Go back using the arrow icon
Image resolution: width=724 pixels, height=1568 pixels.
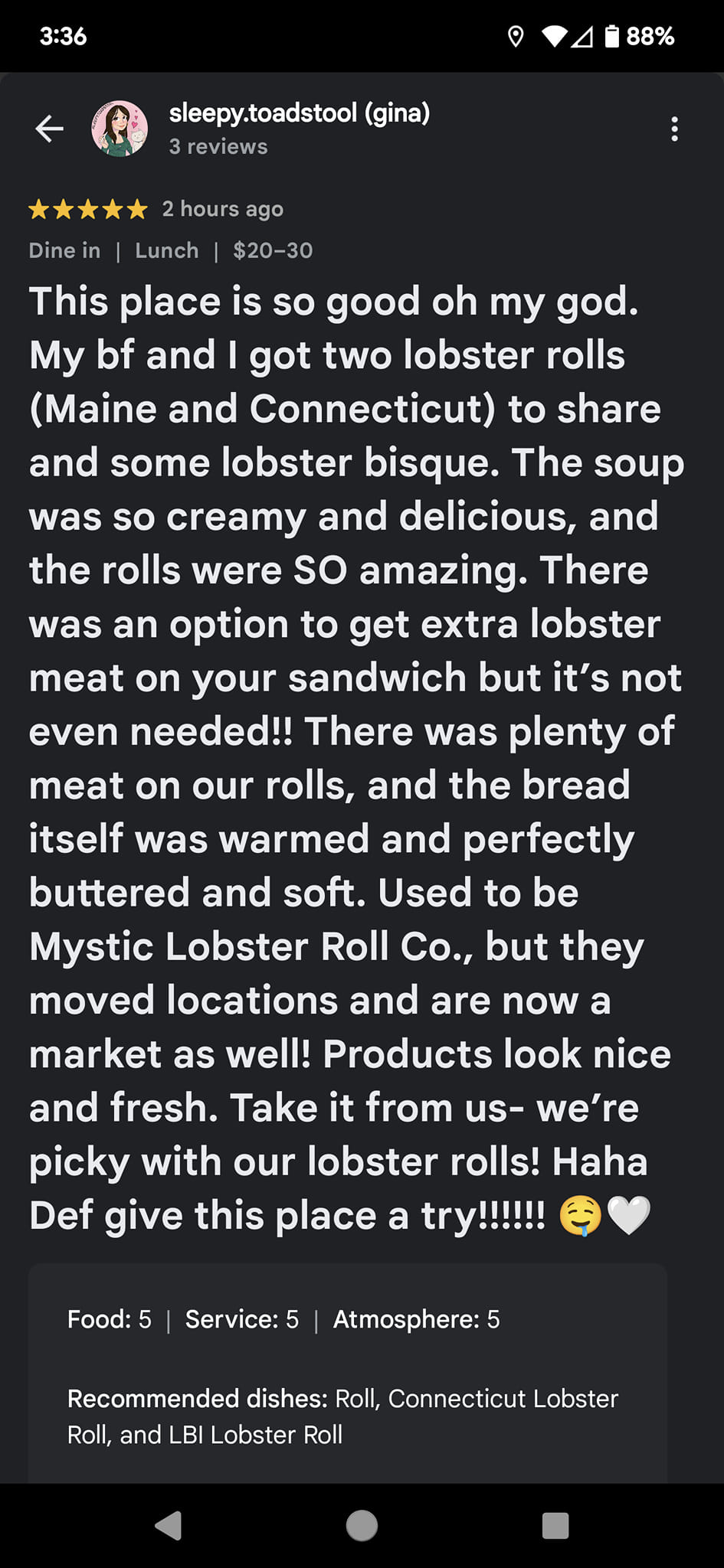[x=50, y=129]
